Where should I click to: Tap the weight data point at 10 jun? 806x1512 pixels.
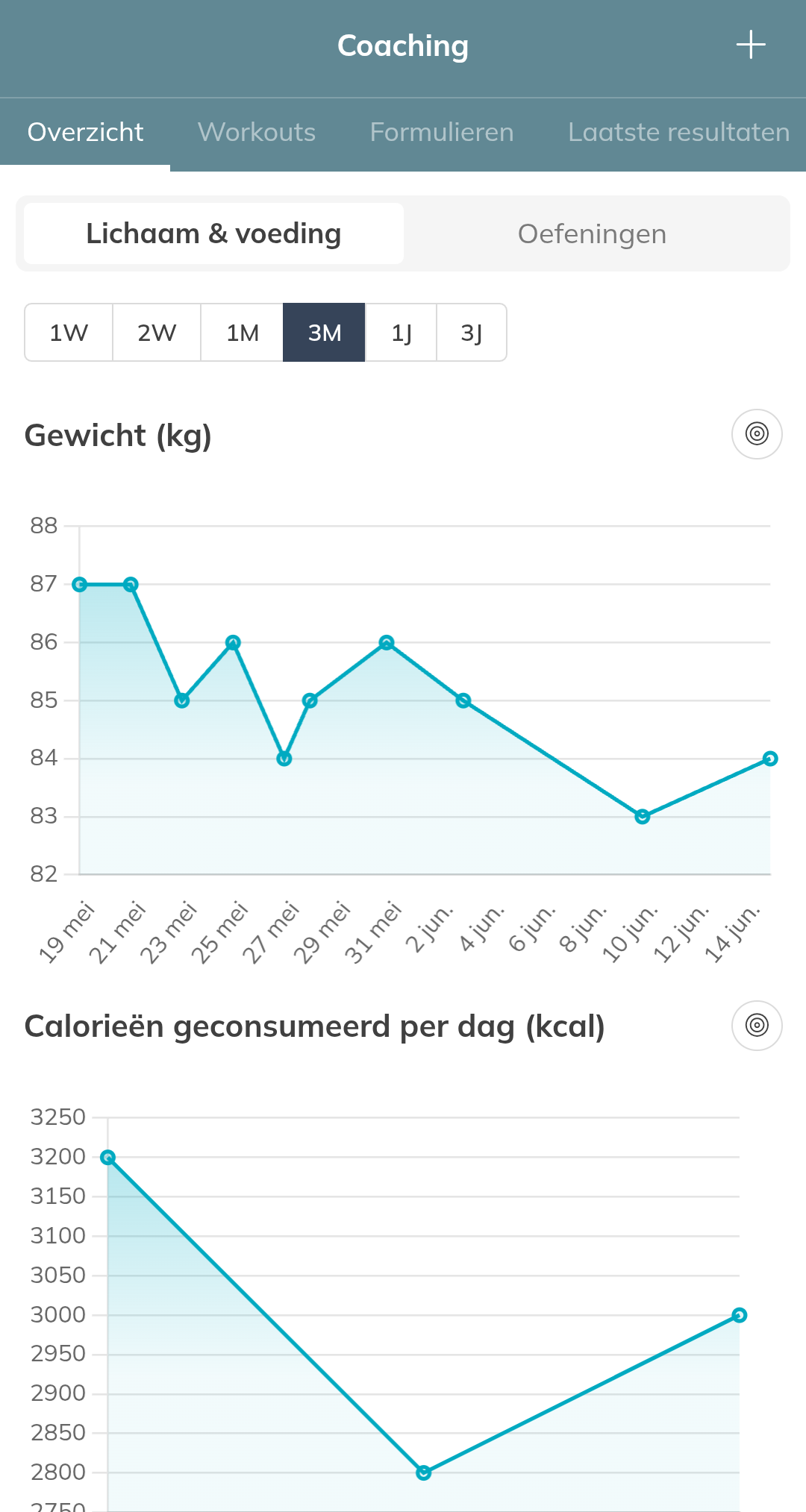coord(643,816)
